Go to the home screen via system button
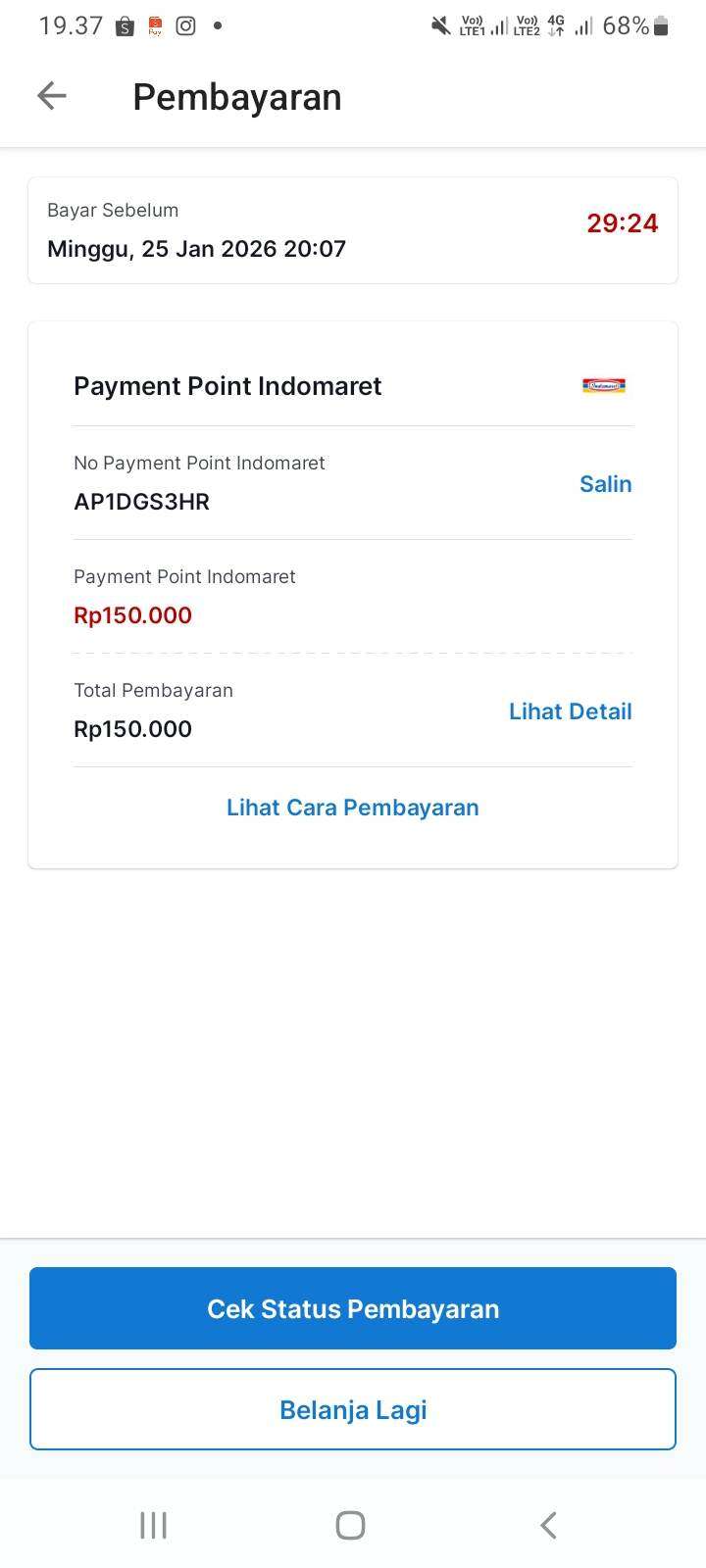The width and height of the screenshot is (706, 1568). 350,1525
